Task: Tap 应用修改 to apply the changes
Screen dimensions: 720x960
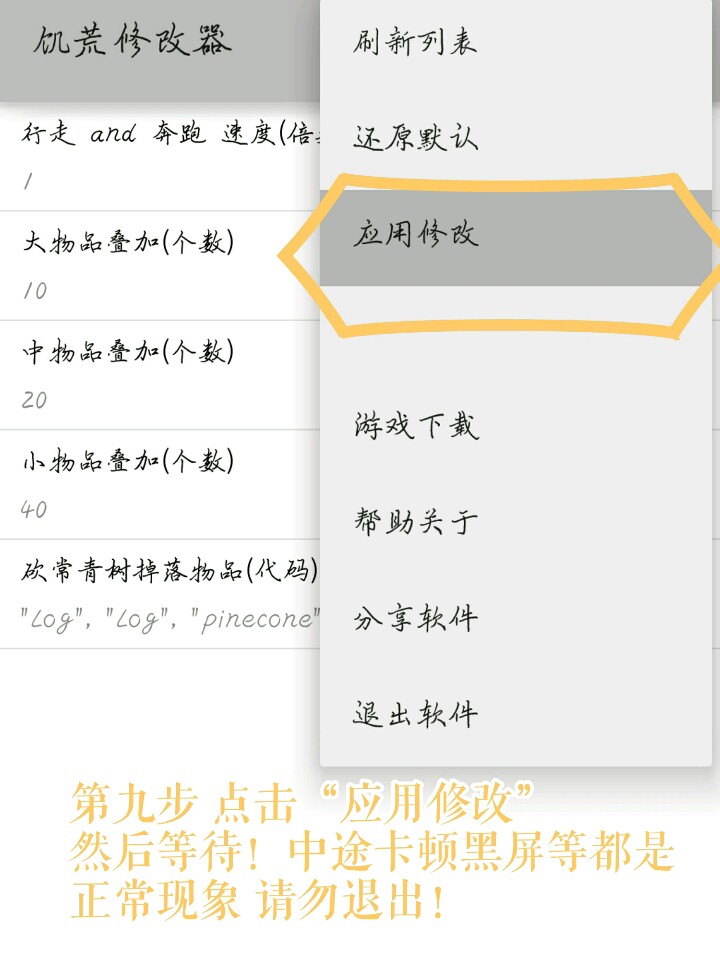Action: [x=415, y=234]
